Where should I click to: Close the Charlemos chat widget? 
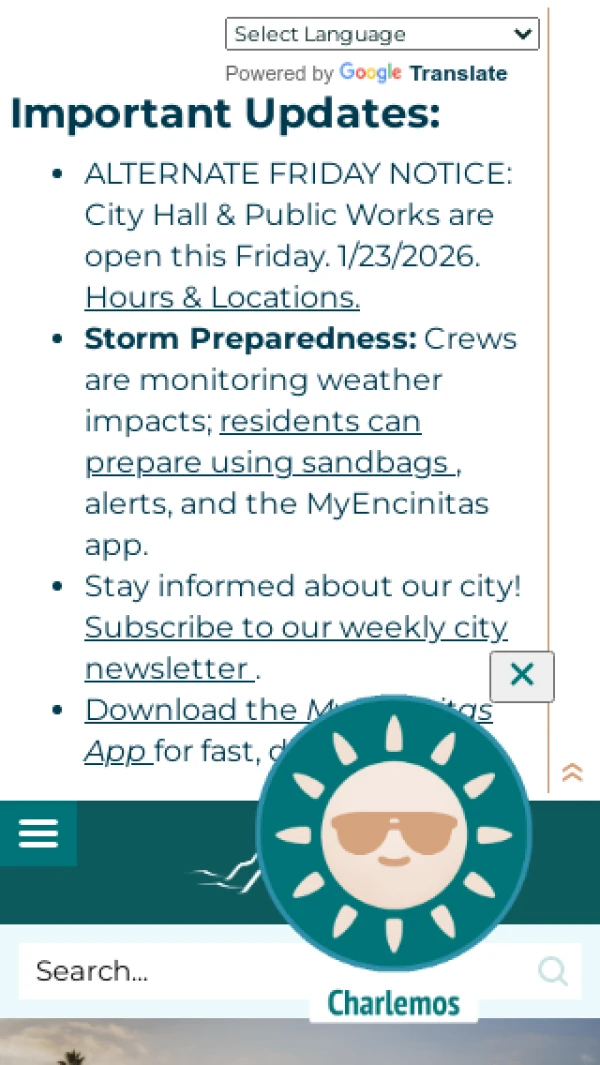521,676
